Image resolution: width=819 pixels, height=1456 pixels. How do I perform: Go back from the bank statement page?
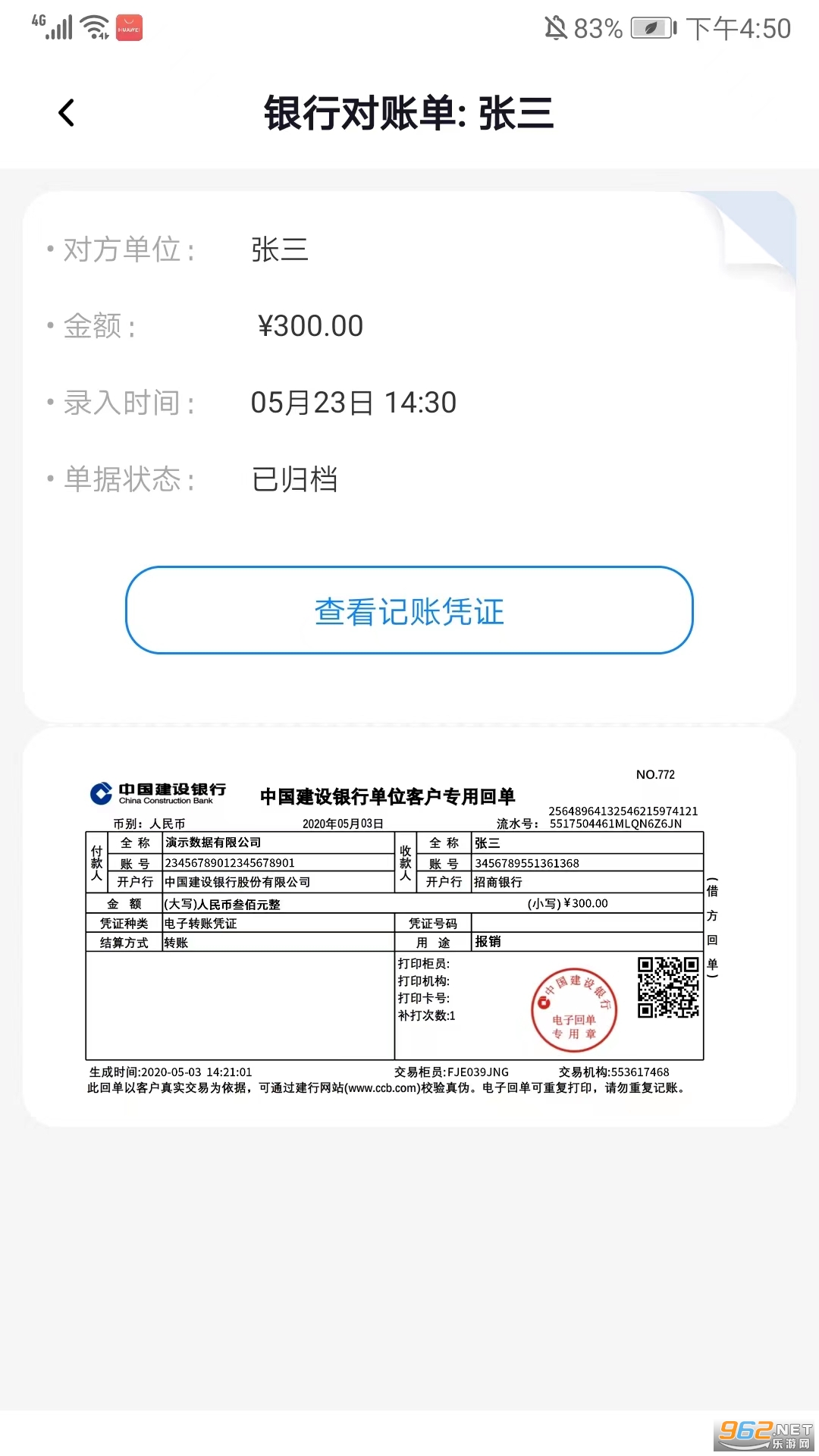click(67, 114)
